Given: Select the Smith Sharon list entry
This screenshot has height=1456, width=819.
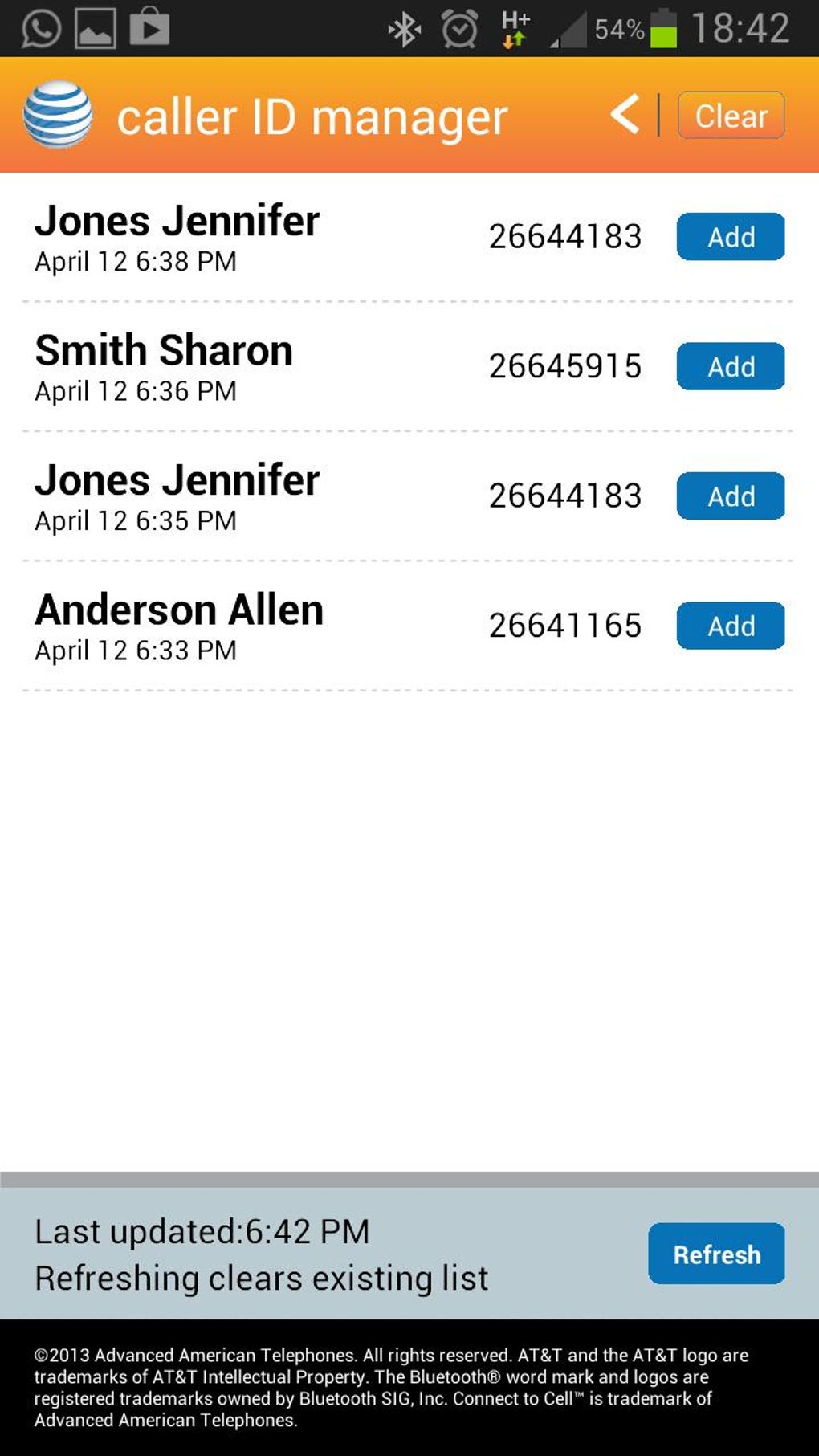Looking at the screenshot, I should 241,365.
